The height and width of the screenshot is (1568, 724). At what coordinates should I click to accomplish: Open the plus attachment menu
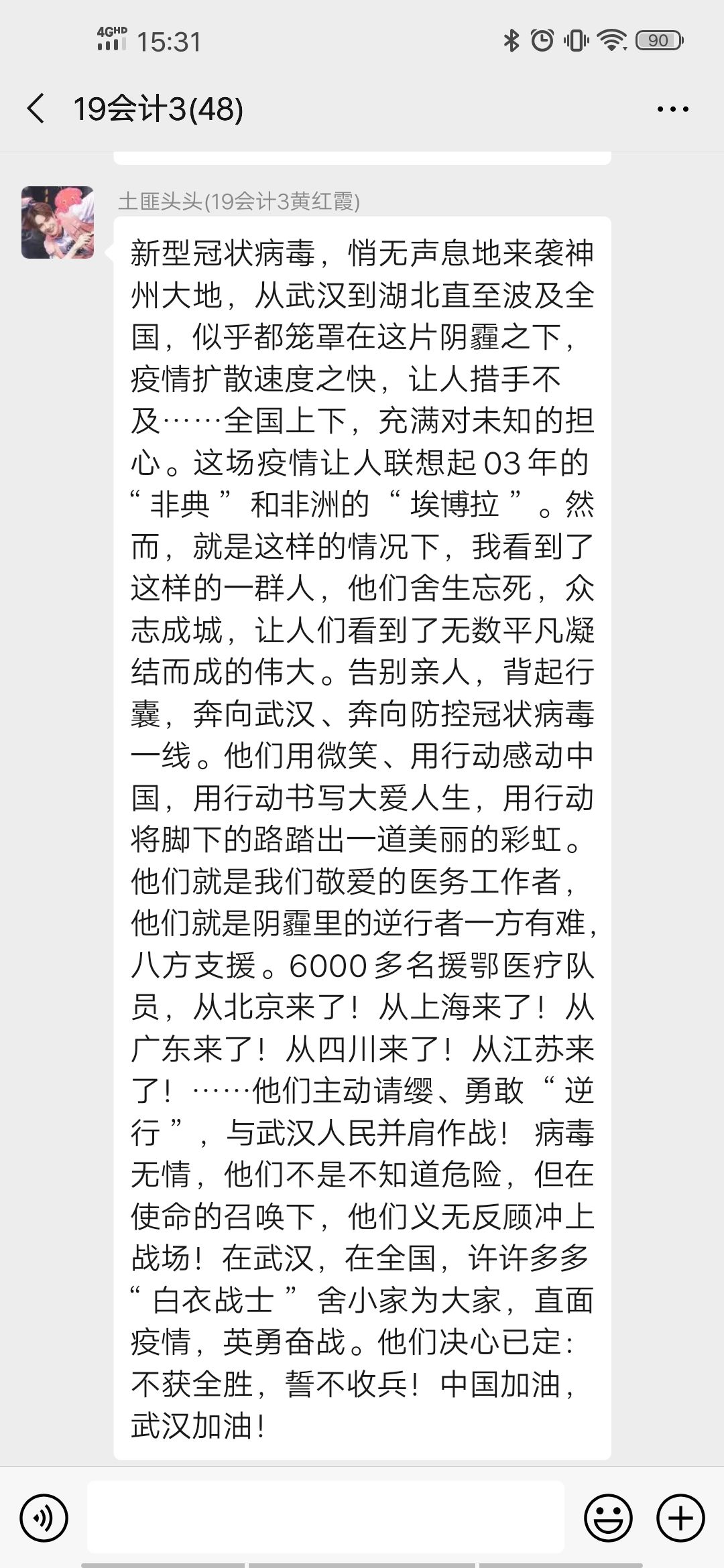680,1518
